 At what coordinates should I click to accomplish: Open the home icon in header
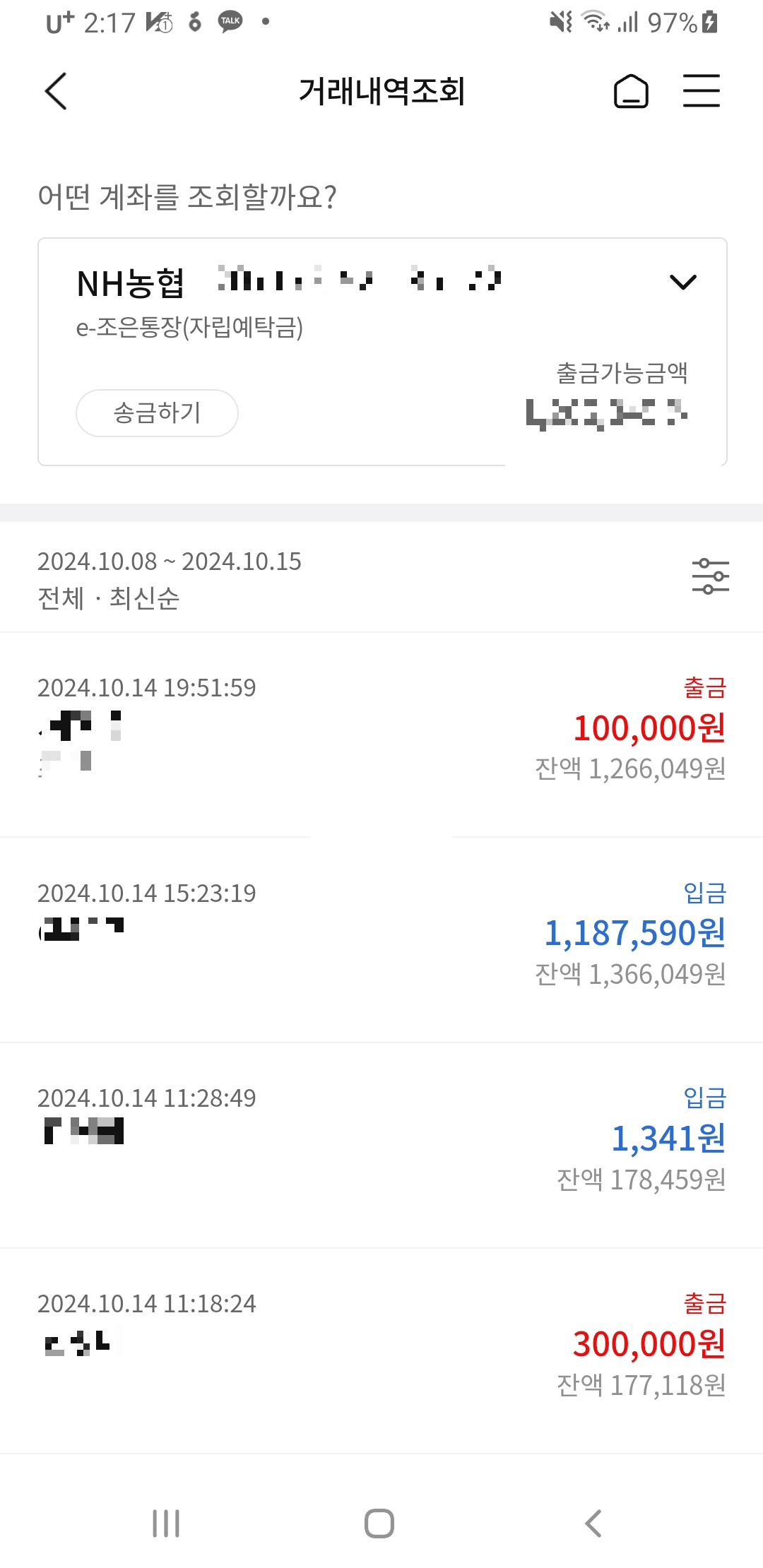click(x=631, y=91)
